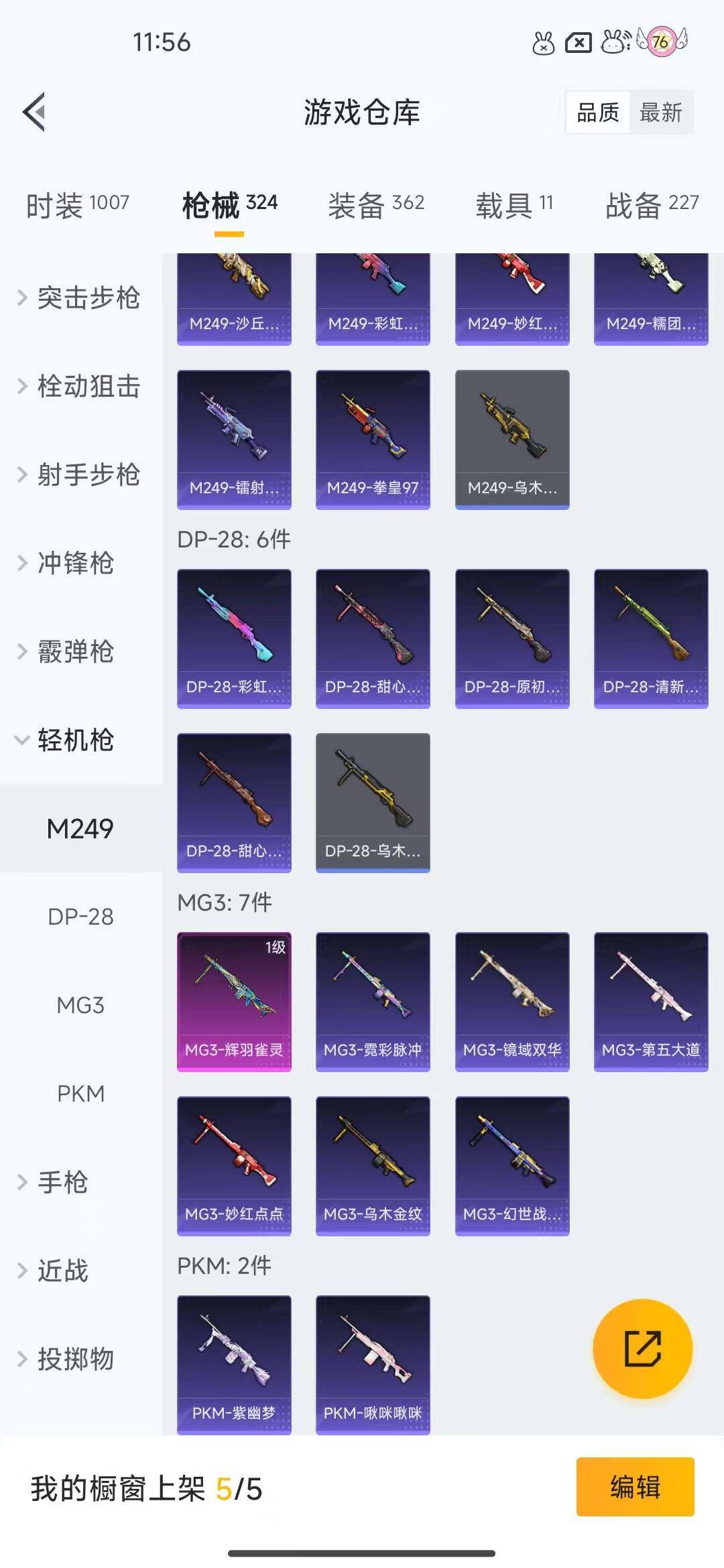Sort by 最新
This screenshot has height=1568, width=724.
coord(660,113)
